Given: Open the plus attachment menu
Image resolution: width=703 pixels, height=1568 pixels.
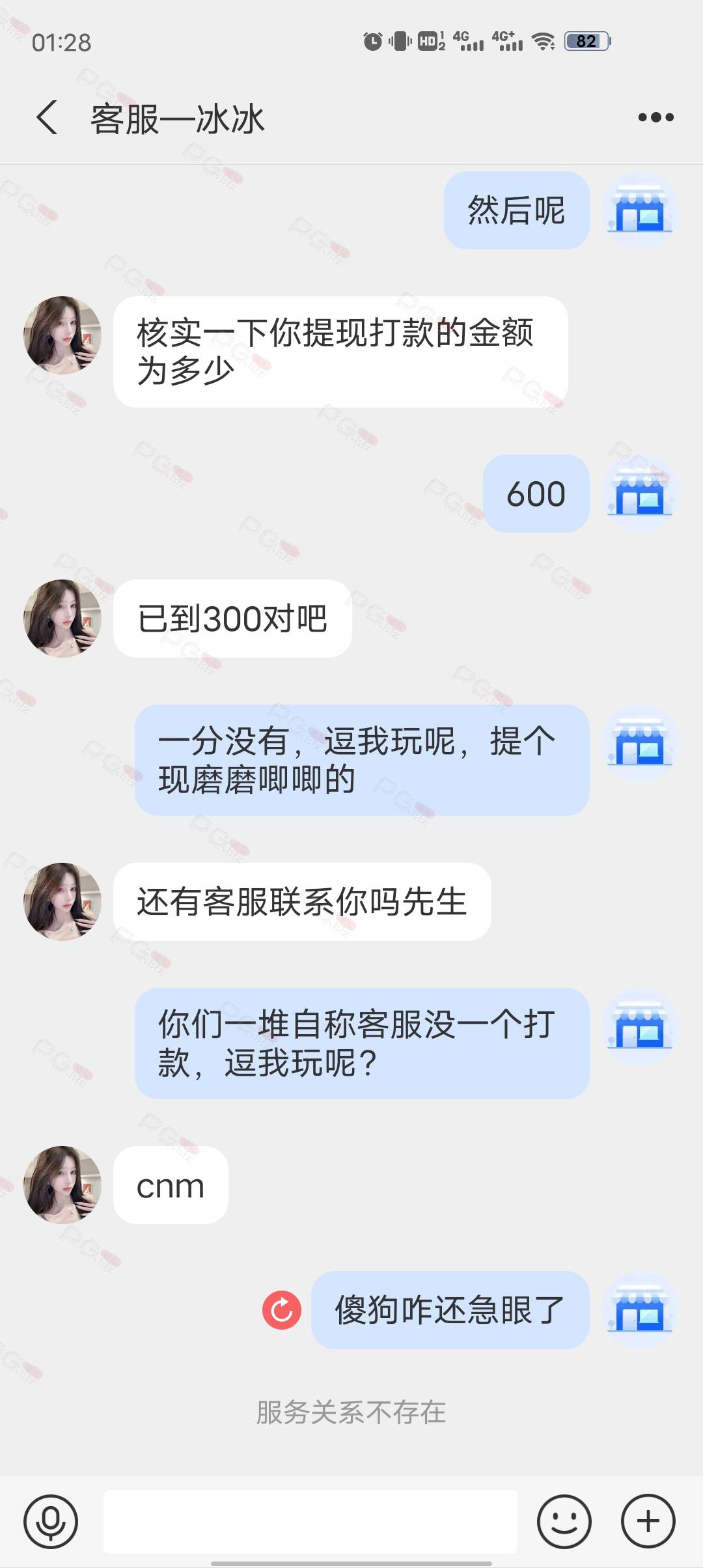Looking at the screenshot, I should (x=648, y=1521).
